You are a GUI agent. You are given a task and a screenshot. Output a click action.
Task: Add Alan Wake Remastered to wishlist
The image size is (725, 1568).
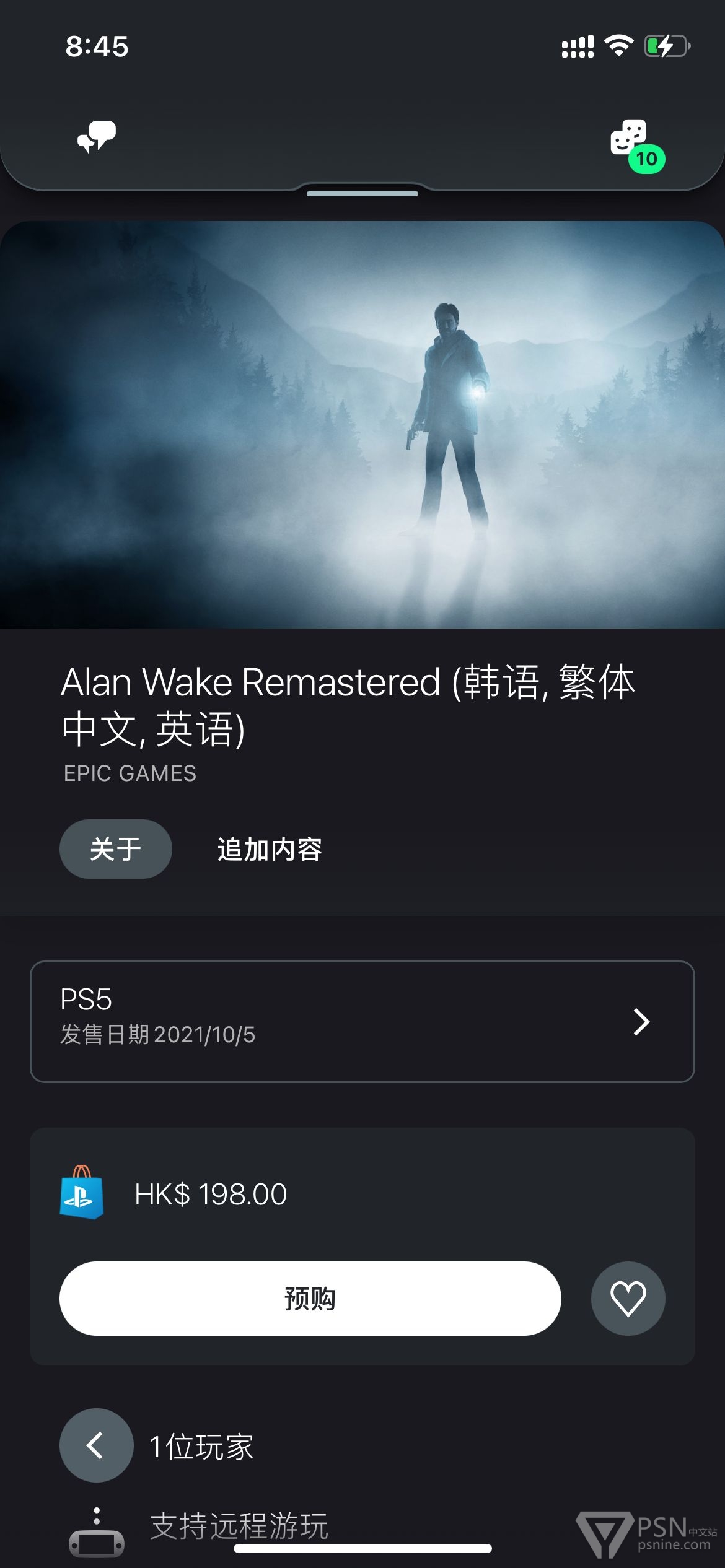tap(628, 1299)
